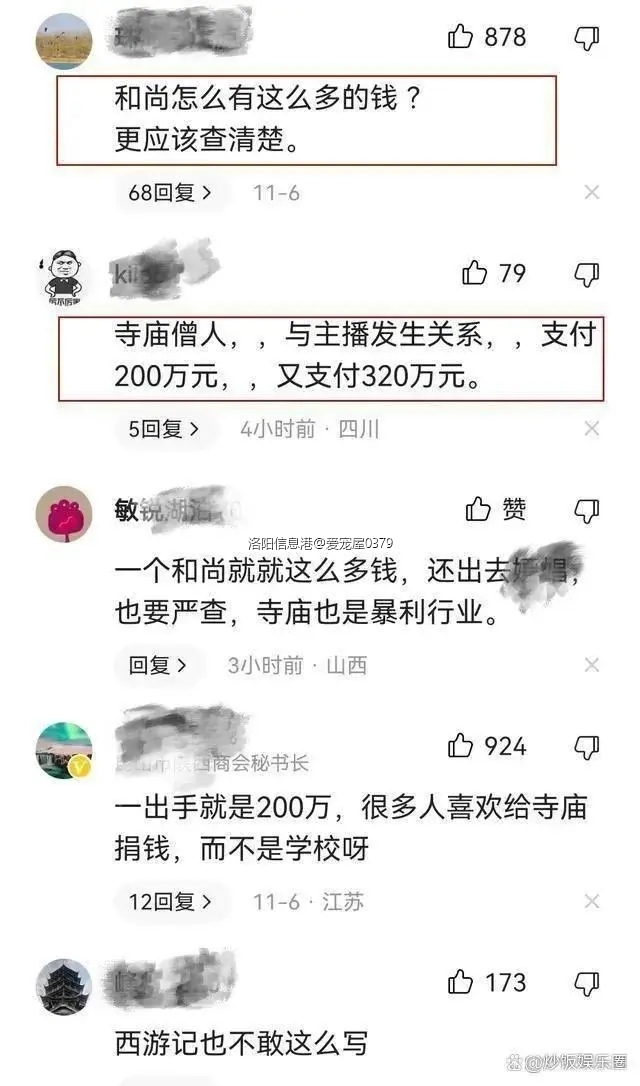640x1086 pixels.
Task: Dislike the comment about 和尚怎么有这么多的钱
Action: click(587, 38)
